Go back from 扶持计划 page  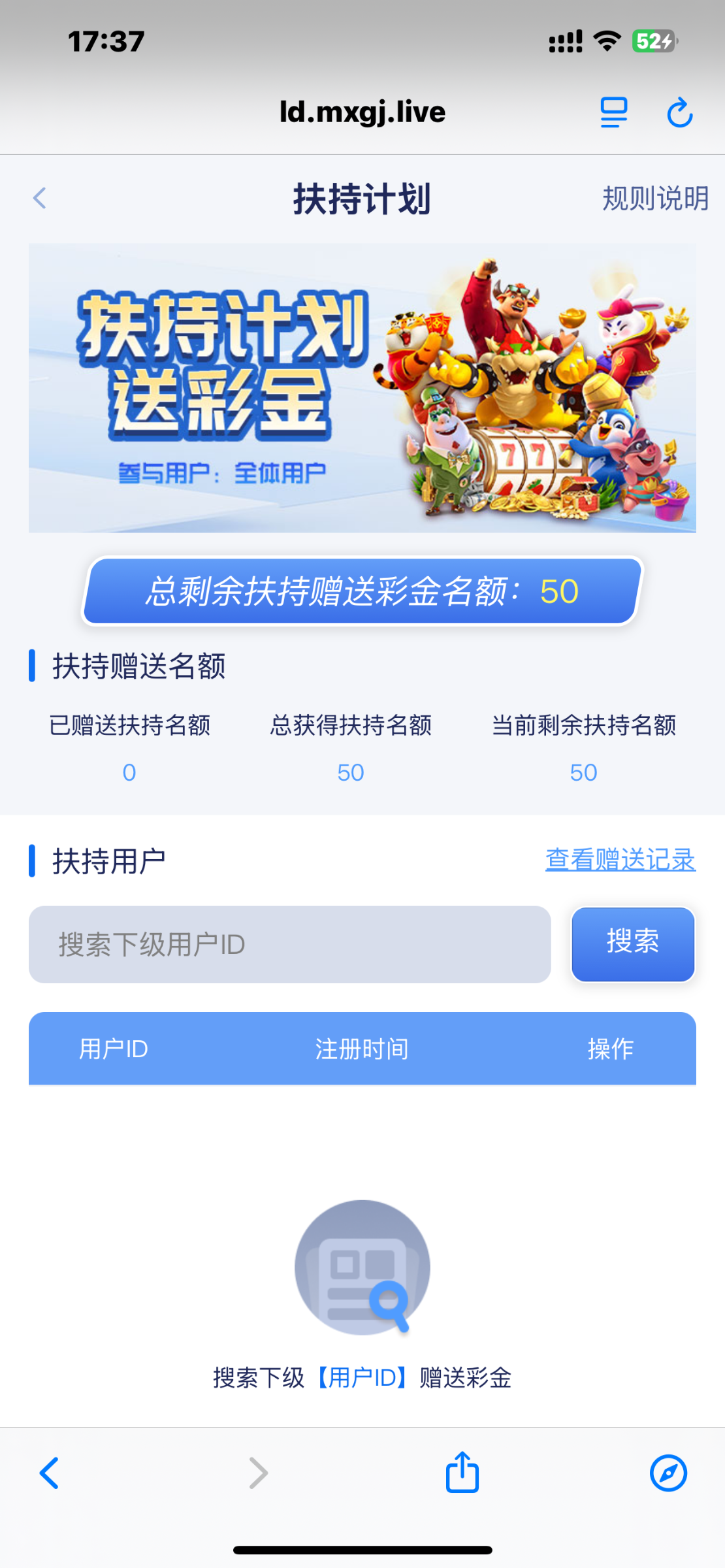pos(40,198)
